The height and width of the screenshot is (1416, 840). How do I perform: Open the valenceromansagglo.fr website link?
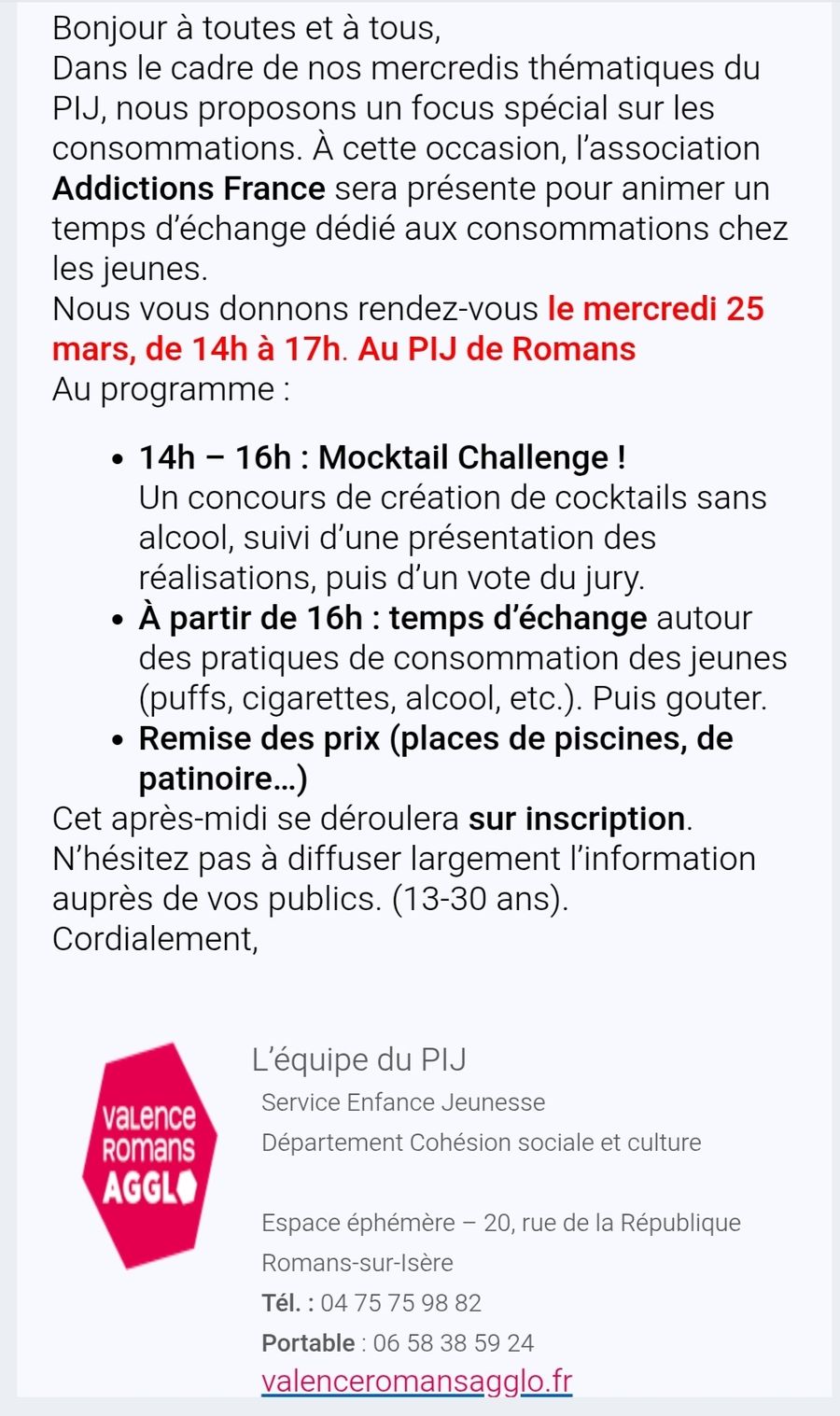pyautogui.click(x=416, y=1381)
